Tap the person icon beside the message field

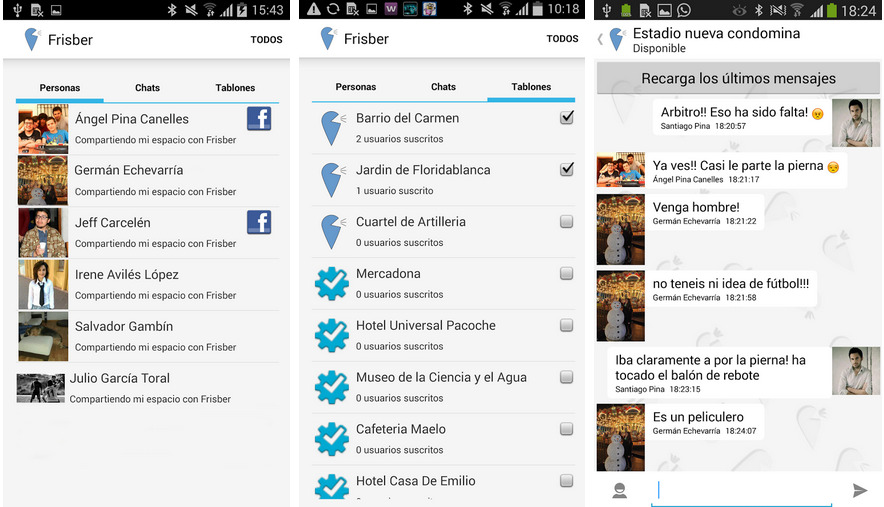point(620,490)
